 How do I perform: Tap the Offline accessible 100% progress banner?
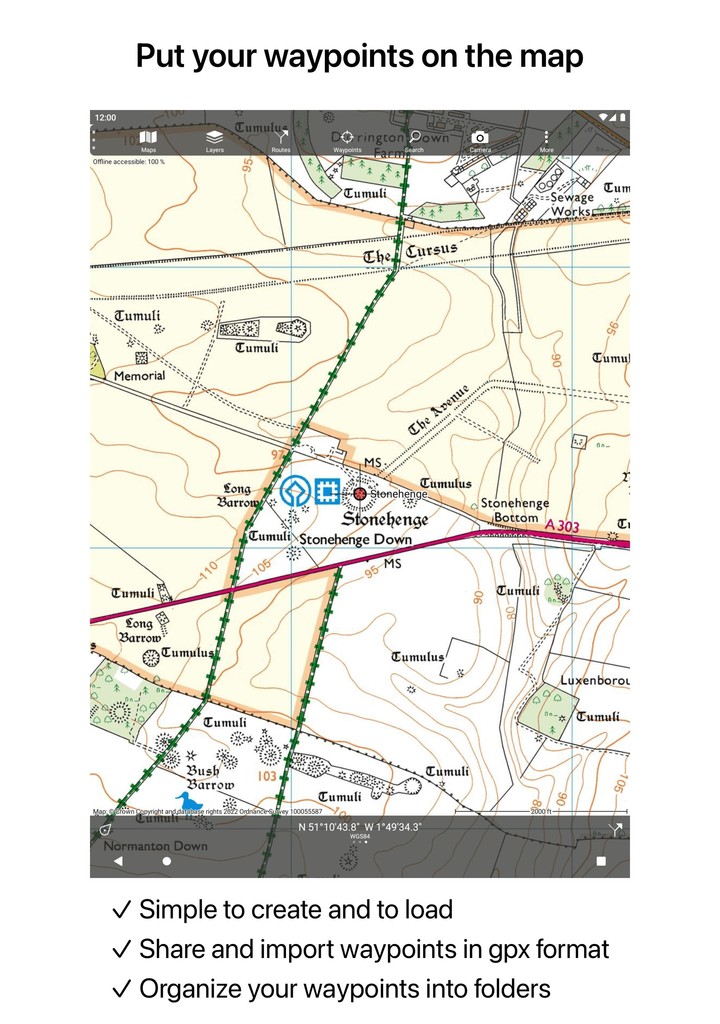point(130,160)
